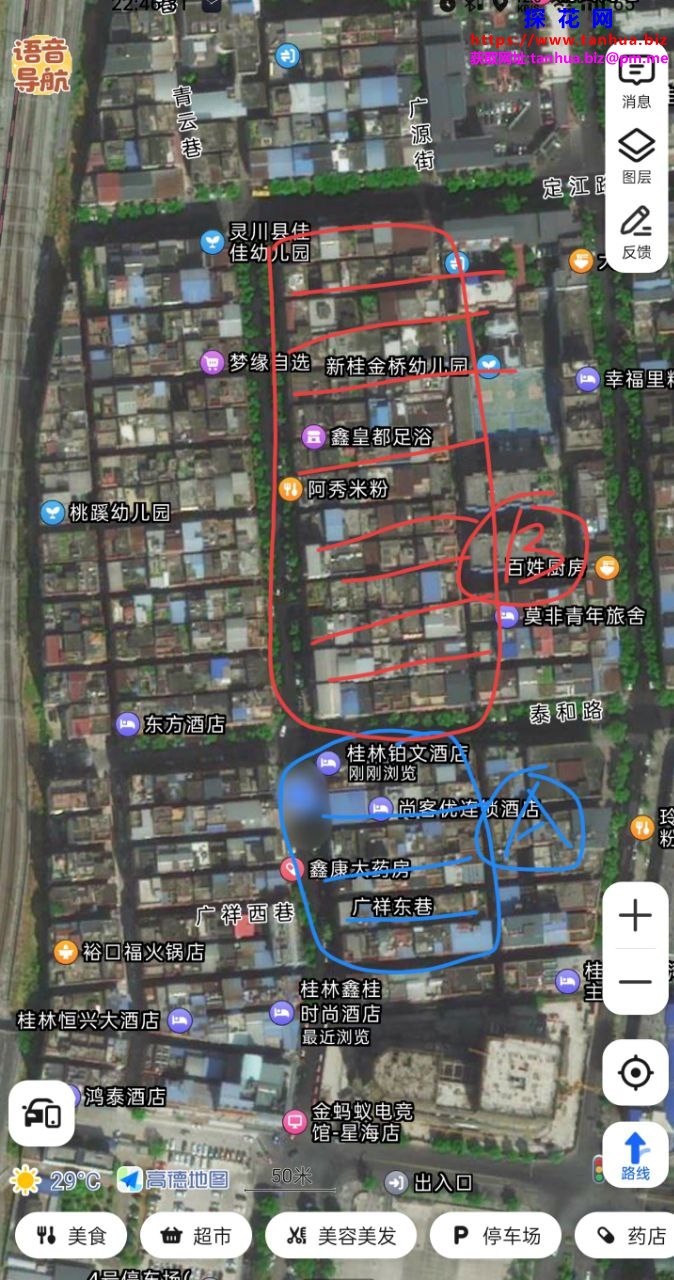
Task: Center the map on my location
Action: (635, 1073)
